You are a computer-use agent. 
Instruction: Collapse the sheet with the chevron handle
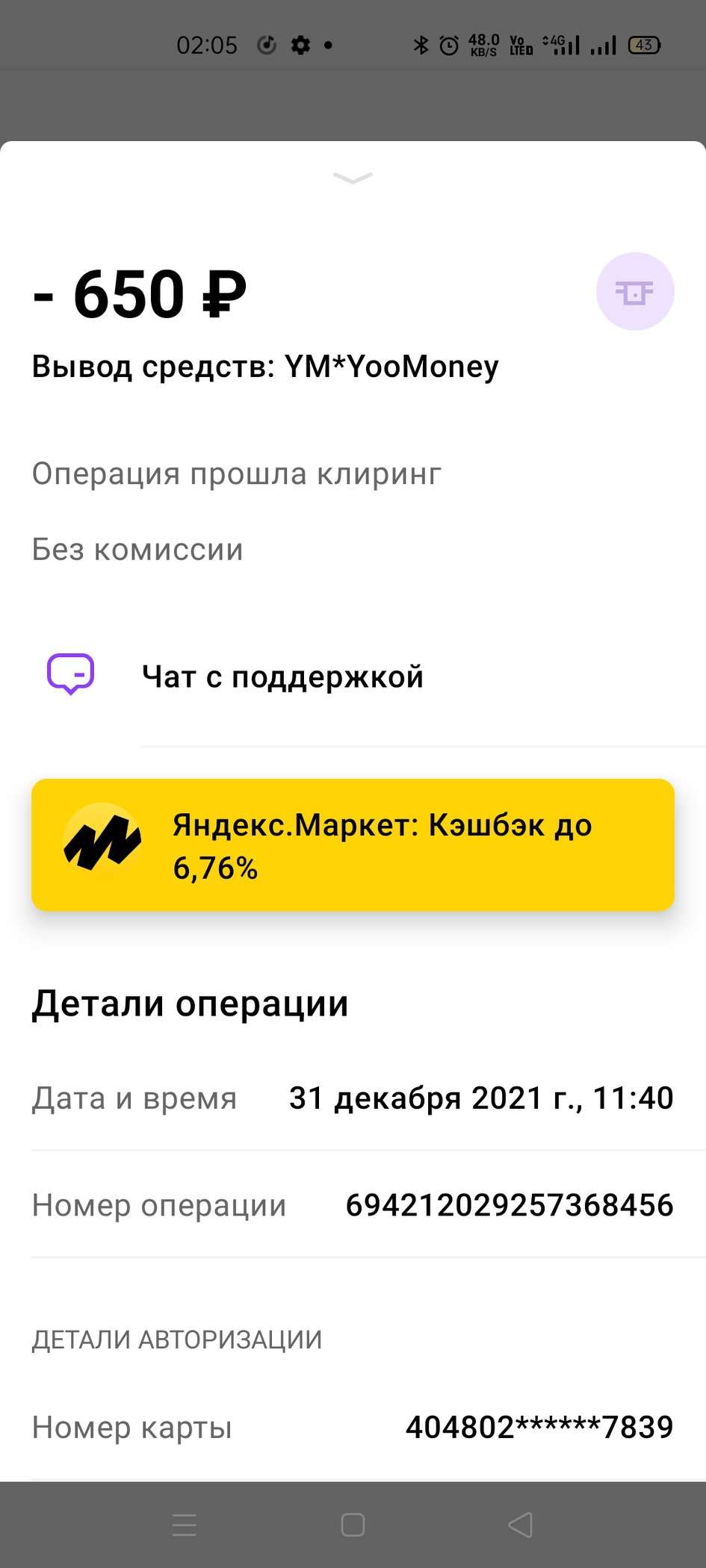[x=353, y=178]
